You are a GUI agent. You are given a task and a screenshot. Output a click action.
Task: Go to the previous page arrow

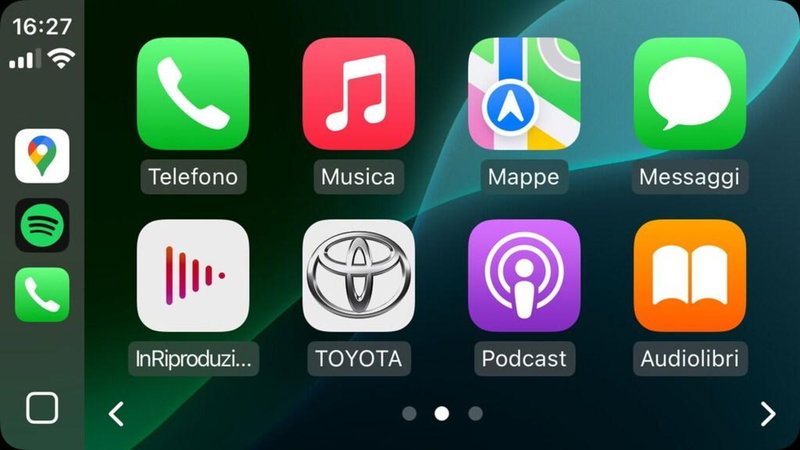coord(117,413)
